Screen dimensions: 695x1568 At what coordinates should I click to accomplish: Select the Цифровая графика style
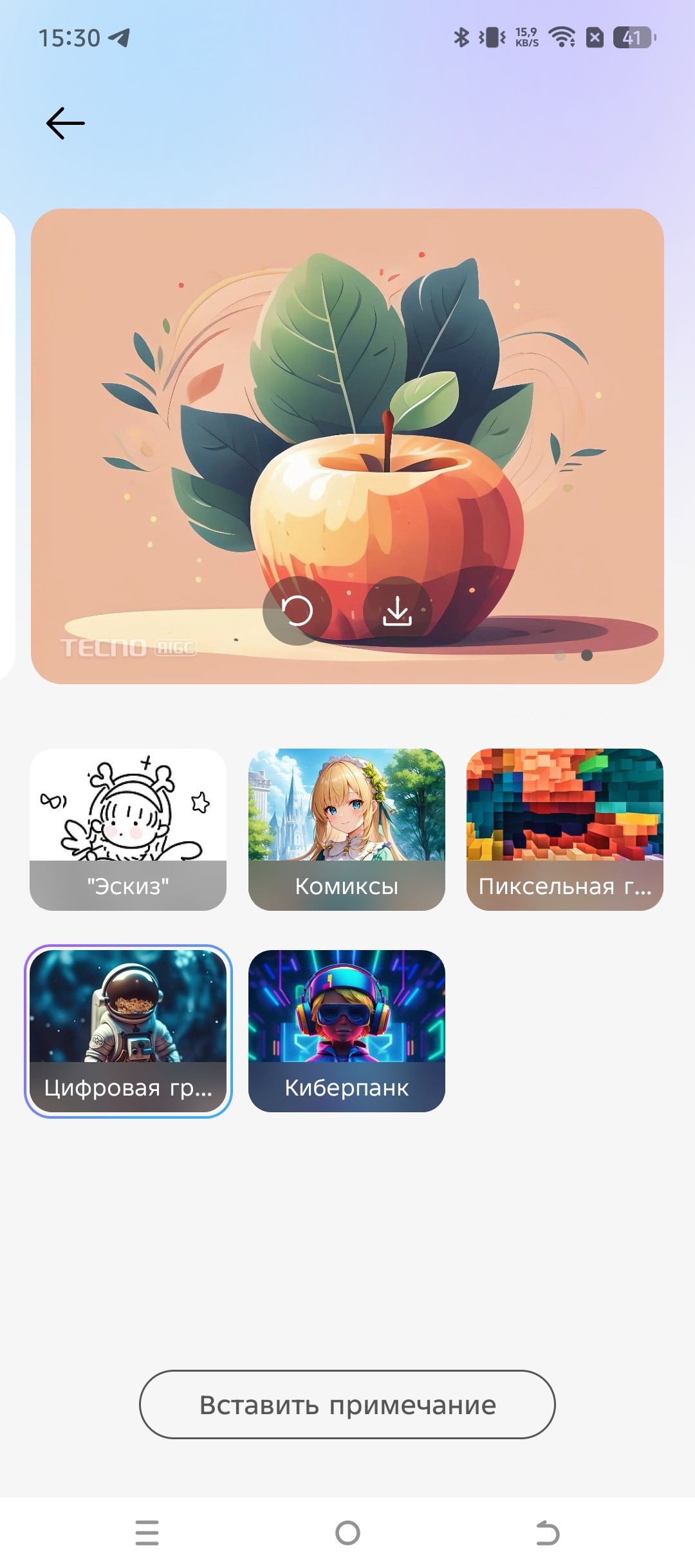[x=128, y=1031]
